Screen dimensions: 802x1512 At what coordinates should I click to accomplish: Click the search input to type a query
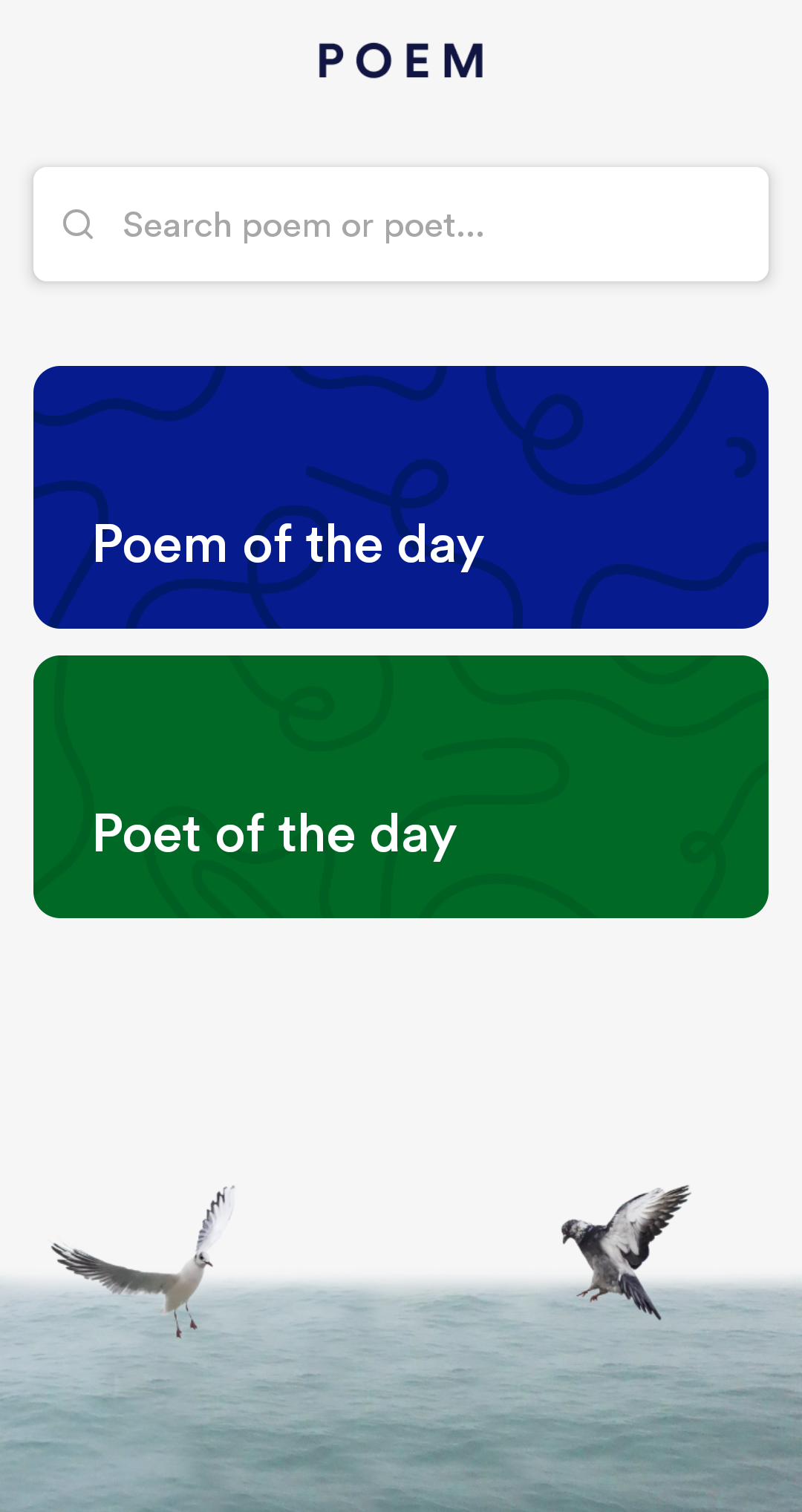[400, 223]
